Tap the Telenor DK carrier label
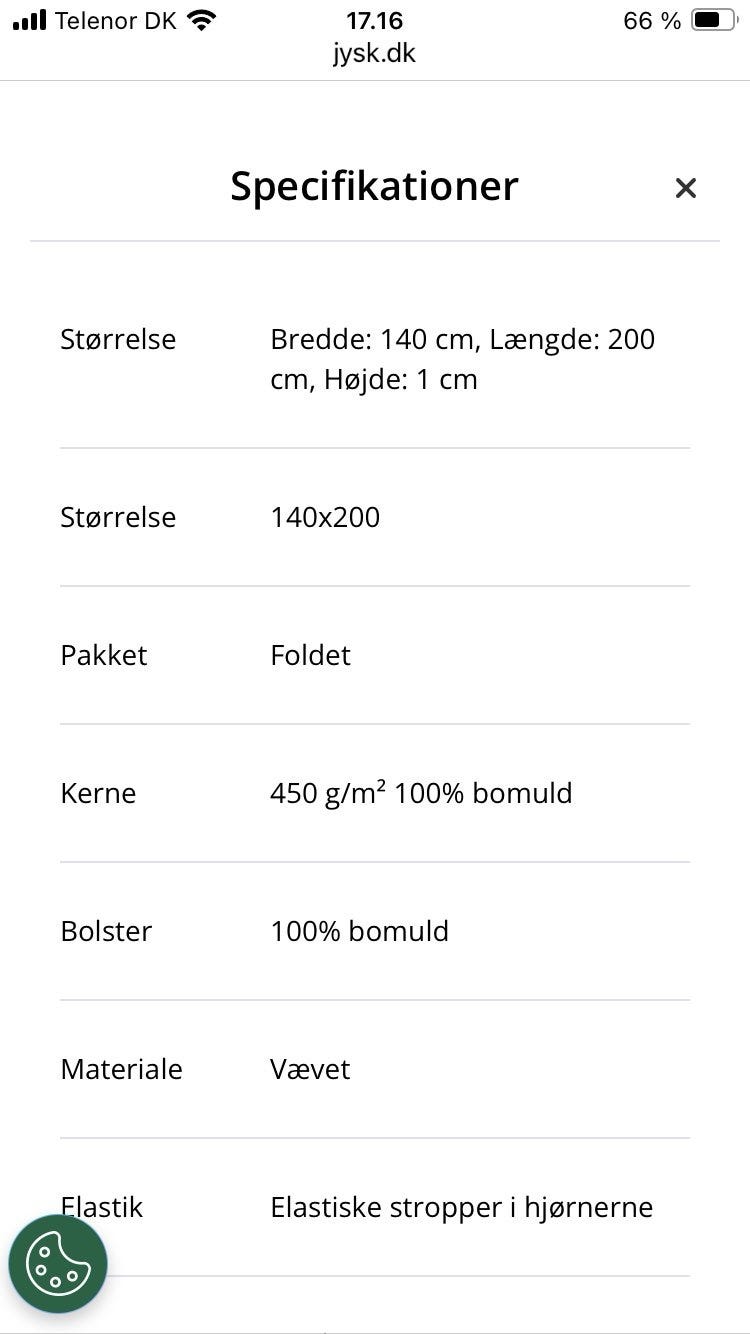 point(117,20)
